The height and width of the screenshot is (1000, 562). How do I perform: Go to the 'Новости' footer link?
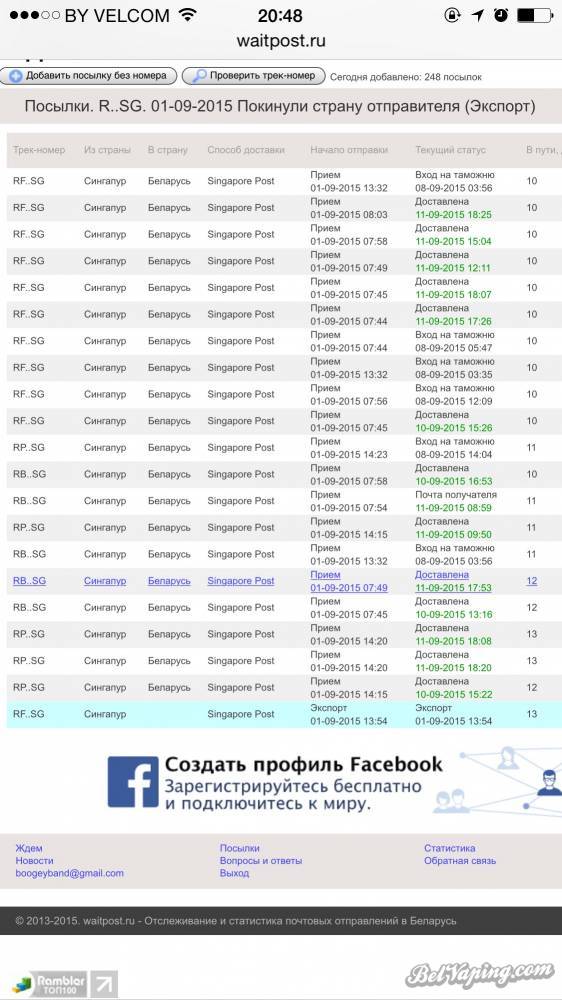pos(34,860)
